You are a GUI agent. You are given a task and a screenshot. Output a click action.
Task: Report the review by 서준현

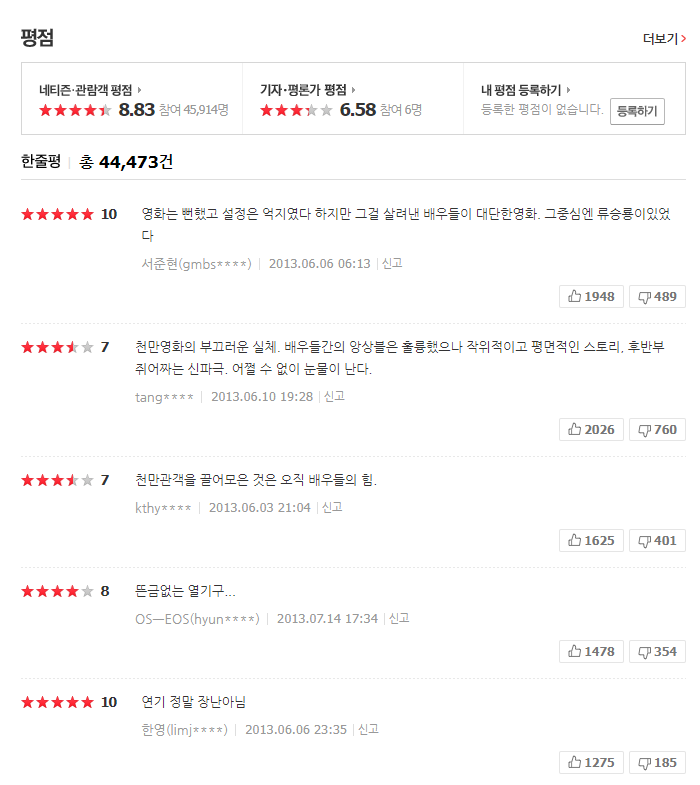(x=392, y=263)
